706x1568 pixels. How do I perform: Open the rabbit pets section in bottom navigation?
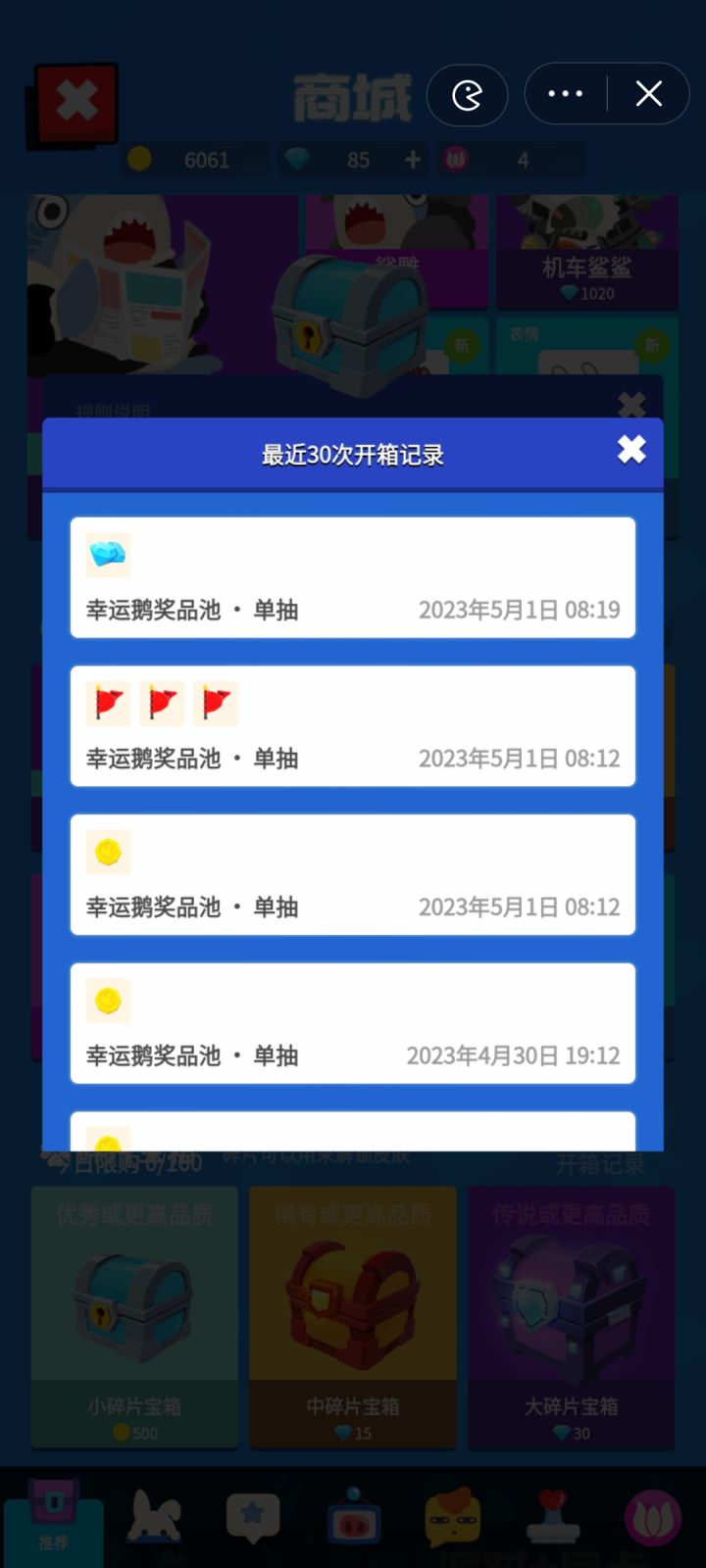[x=153, y=1516]
